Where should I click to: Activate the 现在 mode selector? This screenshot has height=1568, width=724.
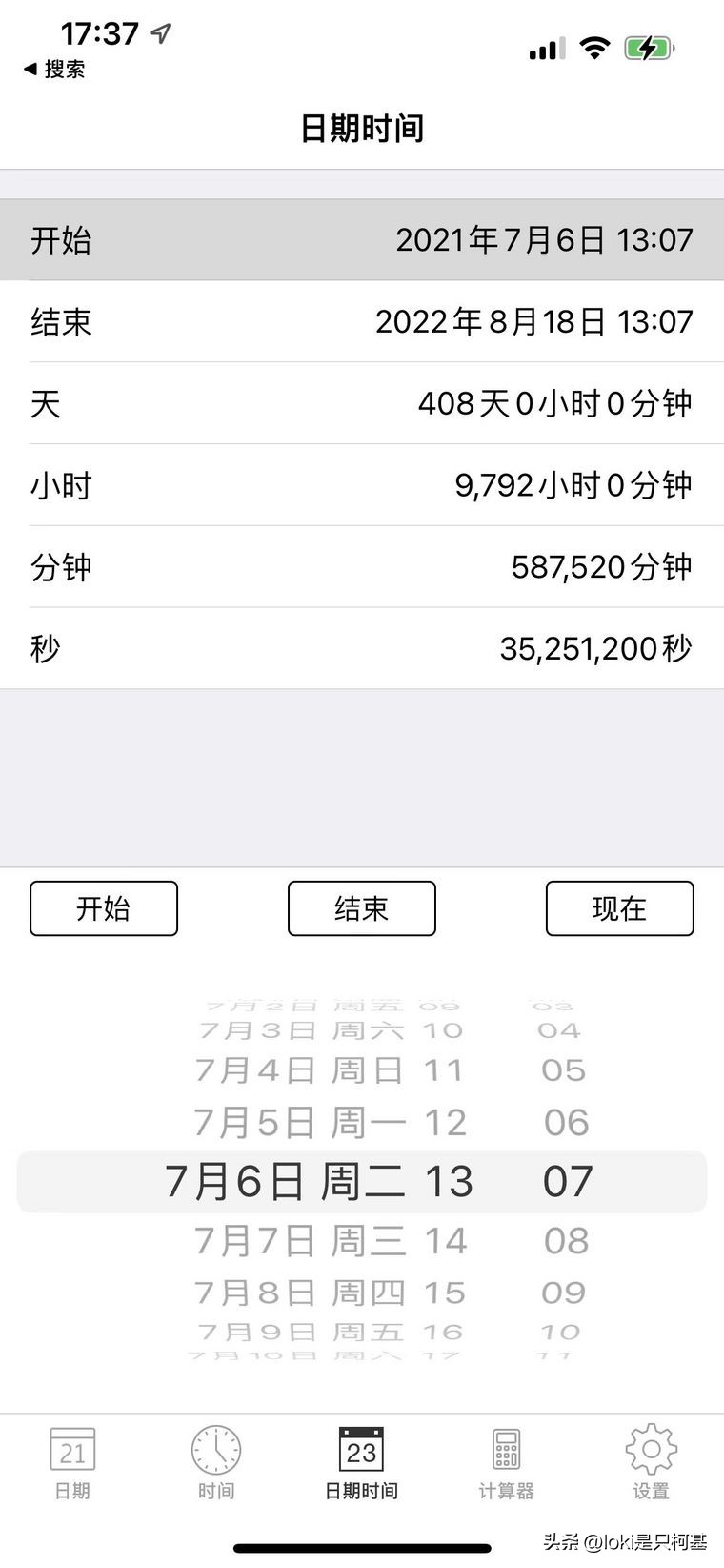tap(618, 908)
